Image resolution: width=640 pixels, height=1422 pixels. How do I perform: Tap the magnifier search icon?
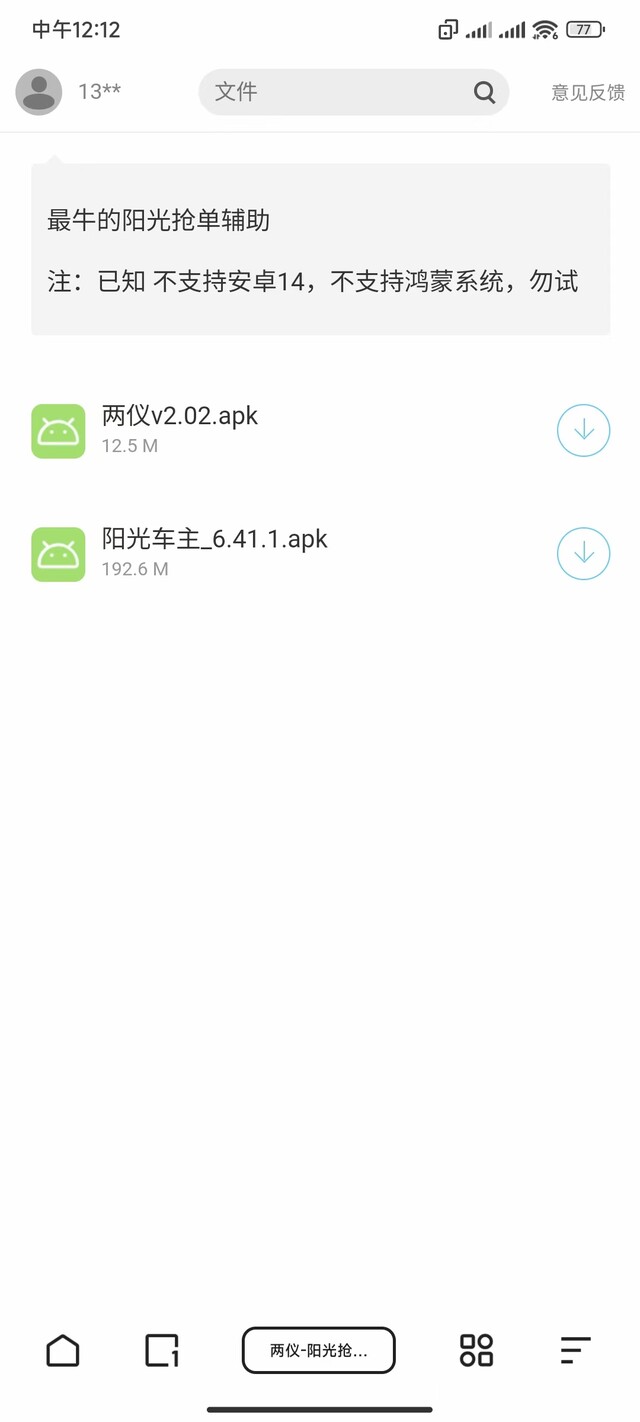(x=484, y=92)
